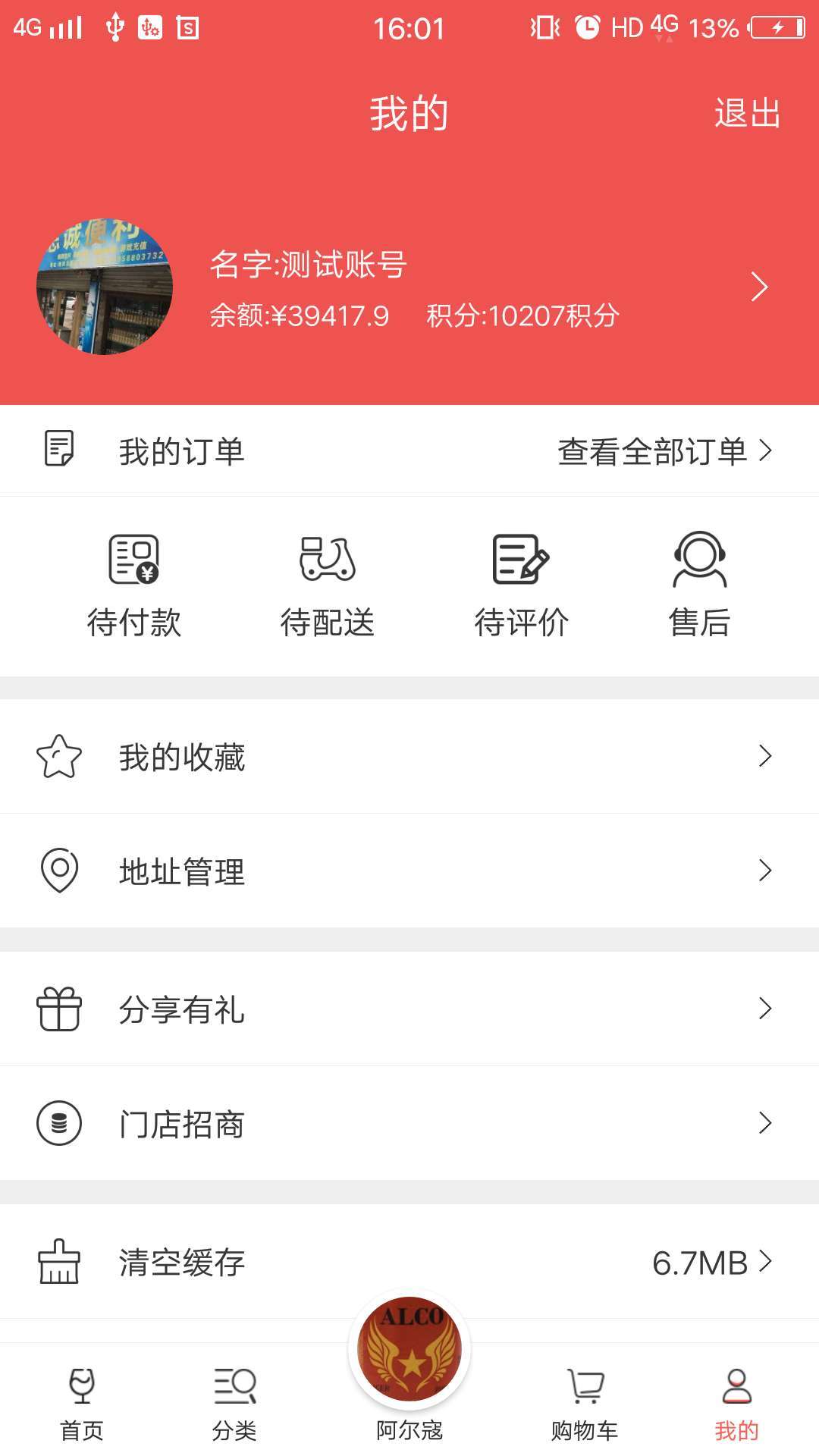Expand the 我的收藏 entry
The height and width of the screenshot is (1456, 819).
764,755
